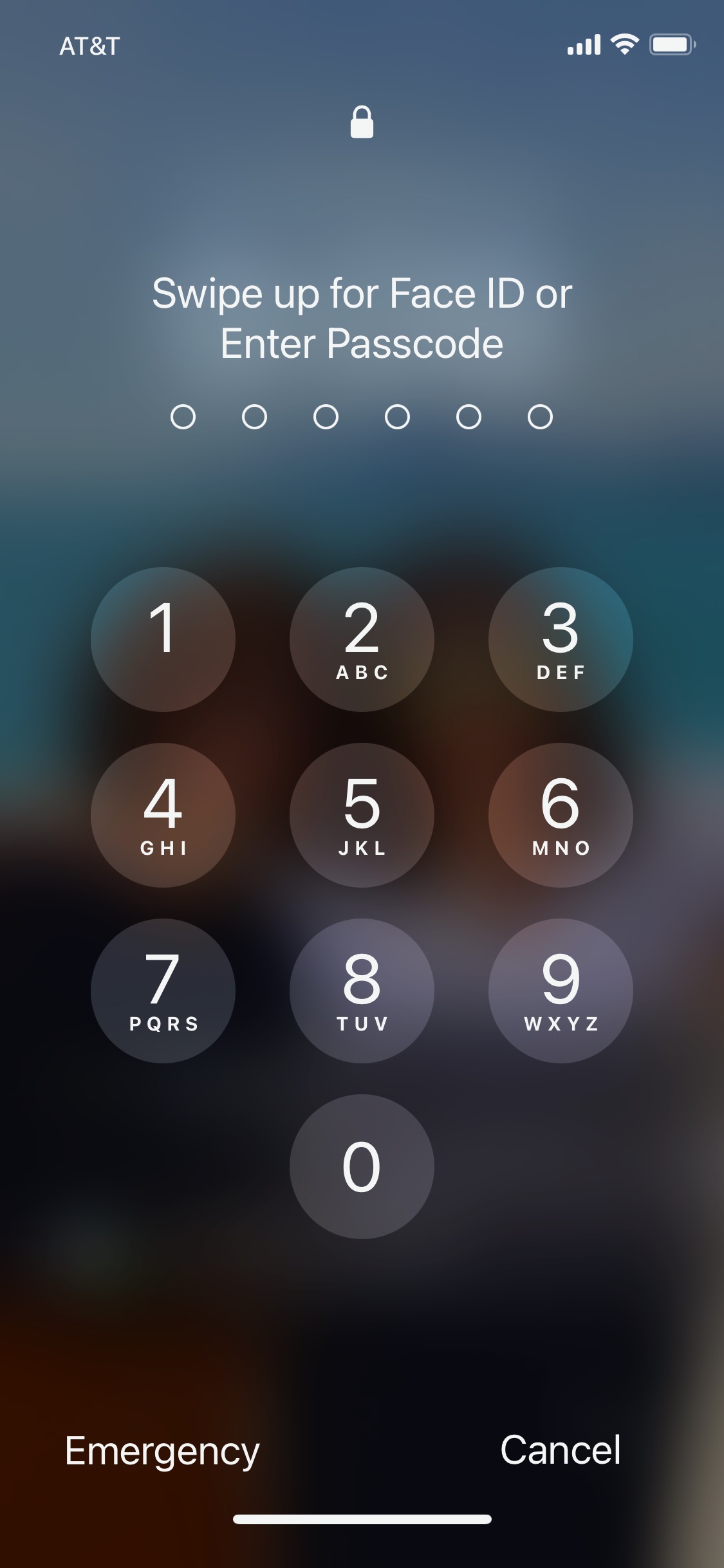Tap the 9 WXYZ key
Image resolution: width=724 pixels, height=1568 pixels.
coord(561,991)
